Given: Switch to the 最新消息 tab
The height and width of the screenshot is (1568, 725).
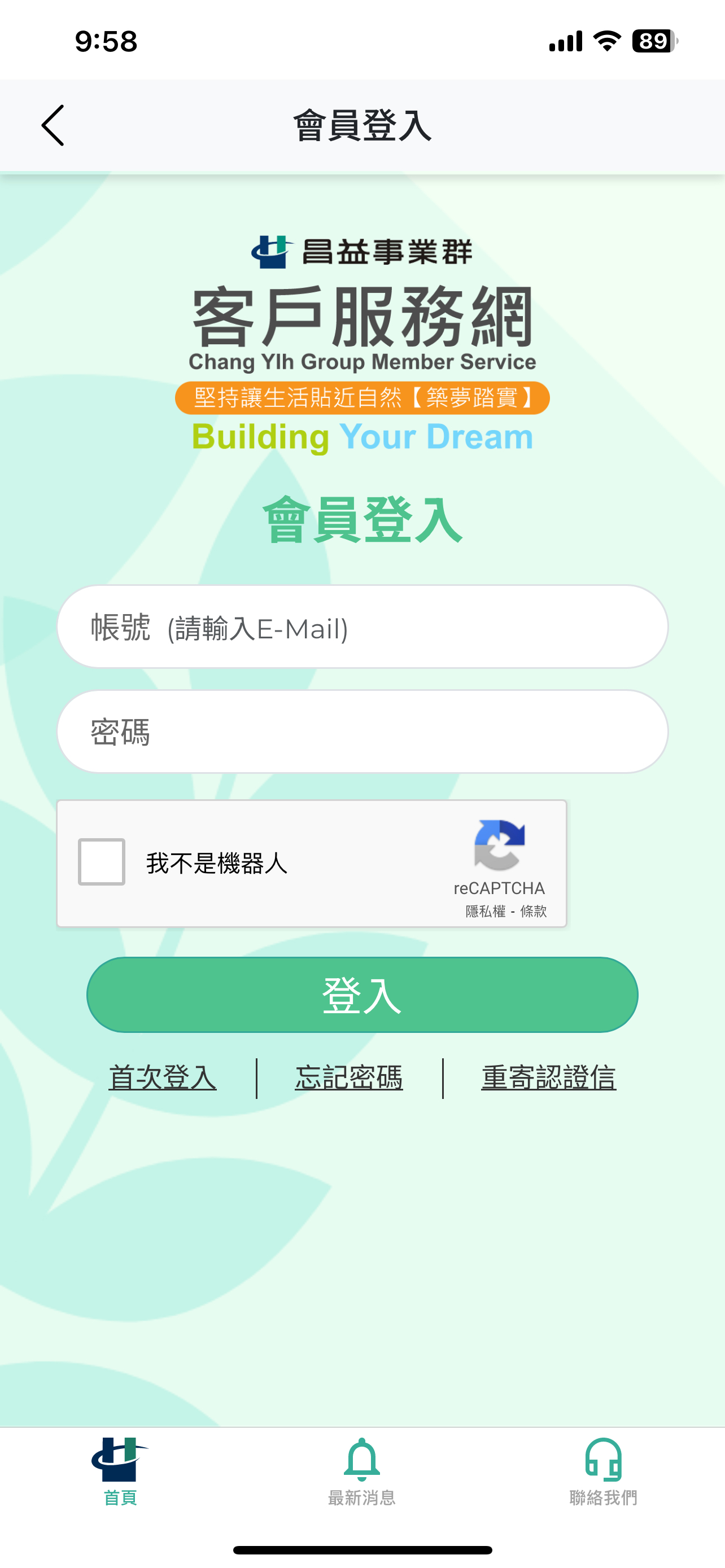Looking at the screenshot, I should [x=362, y=1471].
